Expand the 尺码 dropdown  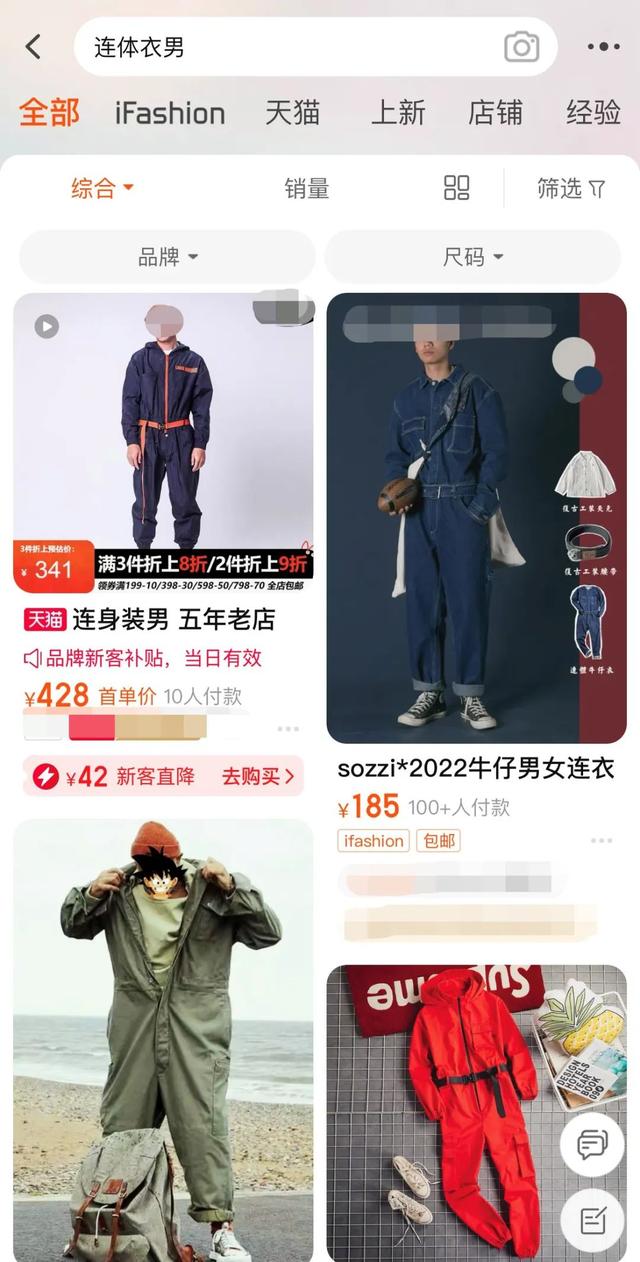(x=472, y=257)
